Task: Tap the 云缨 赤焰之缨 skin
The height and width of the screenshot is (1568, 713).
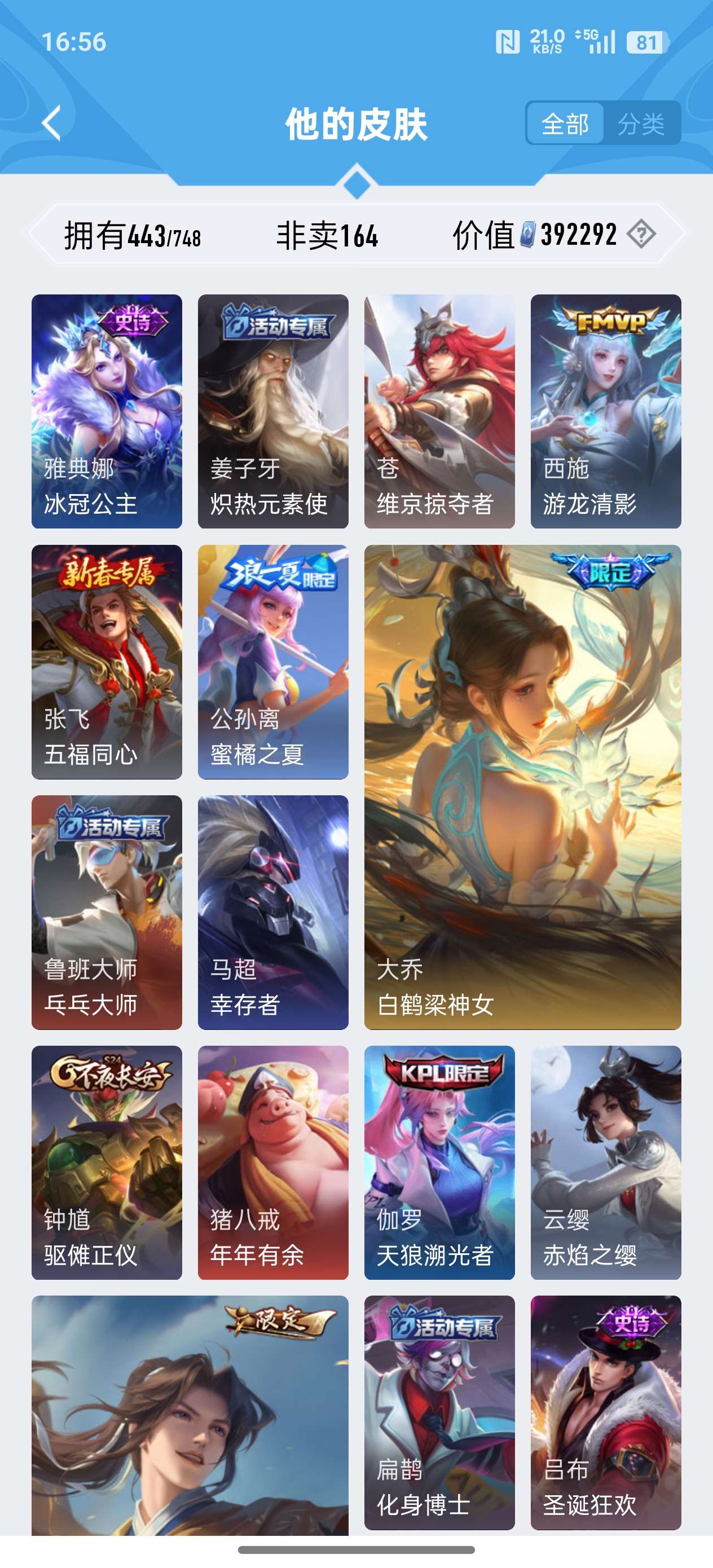Action: (x=605, y=1162)
